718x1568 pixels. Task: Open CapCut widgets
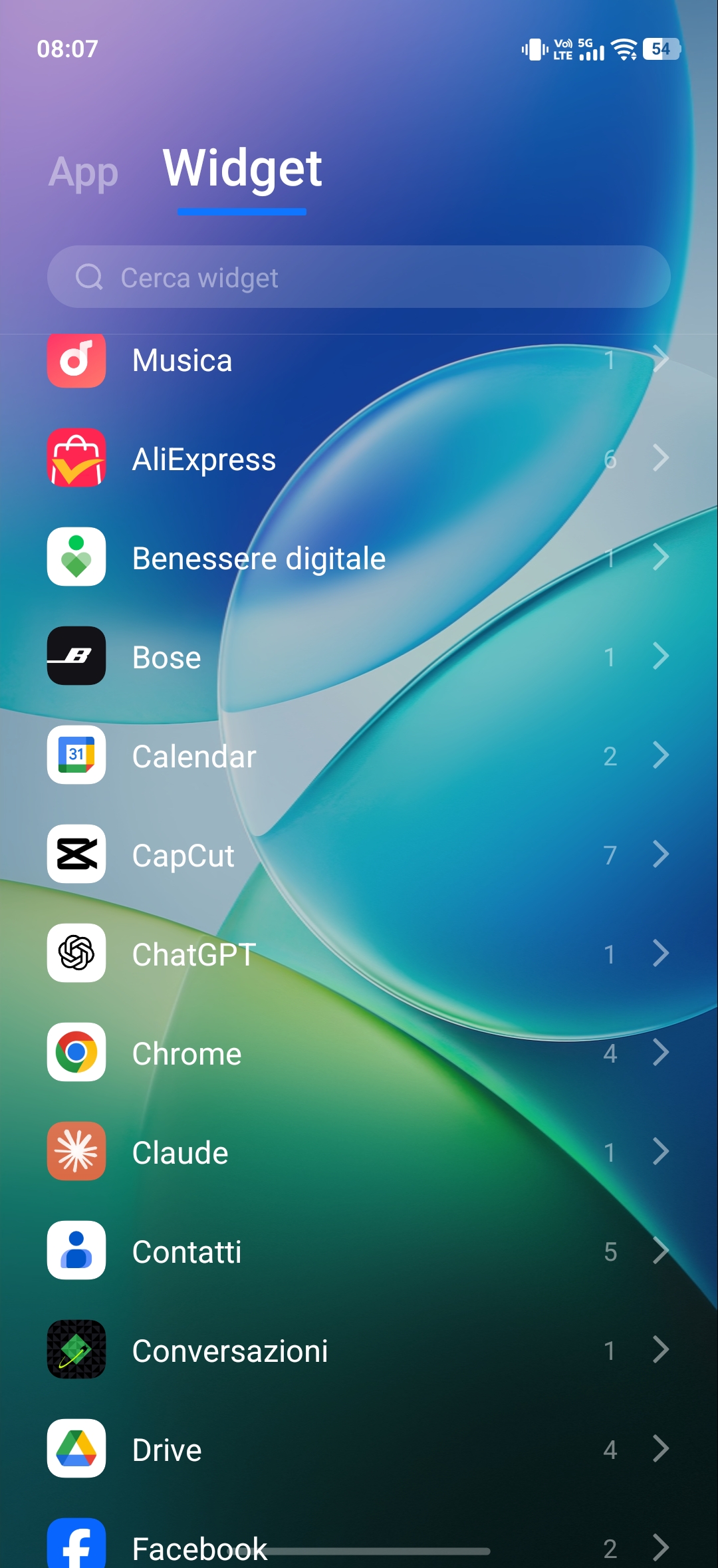(359, 855)
